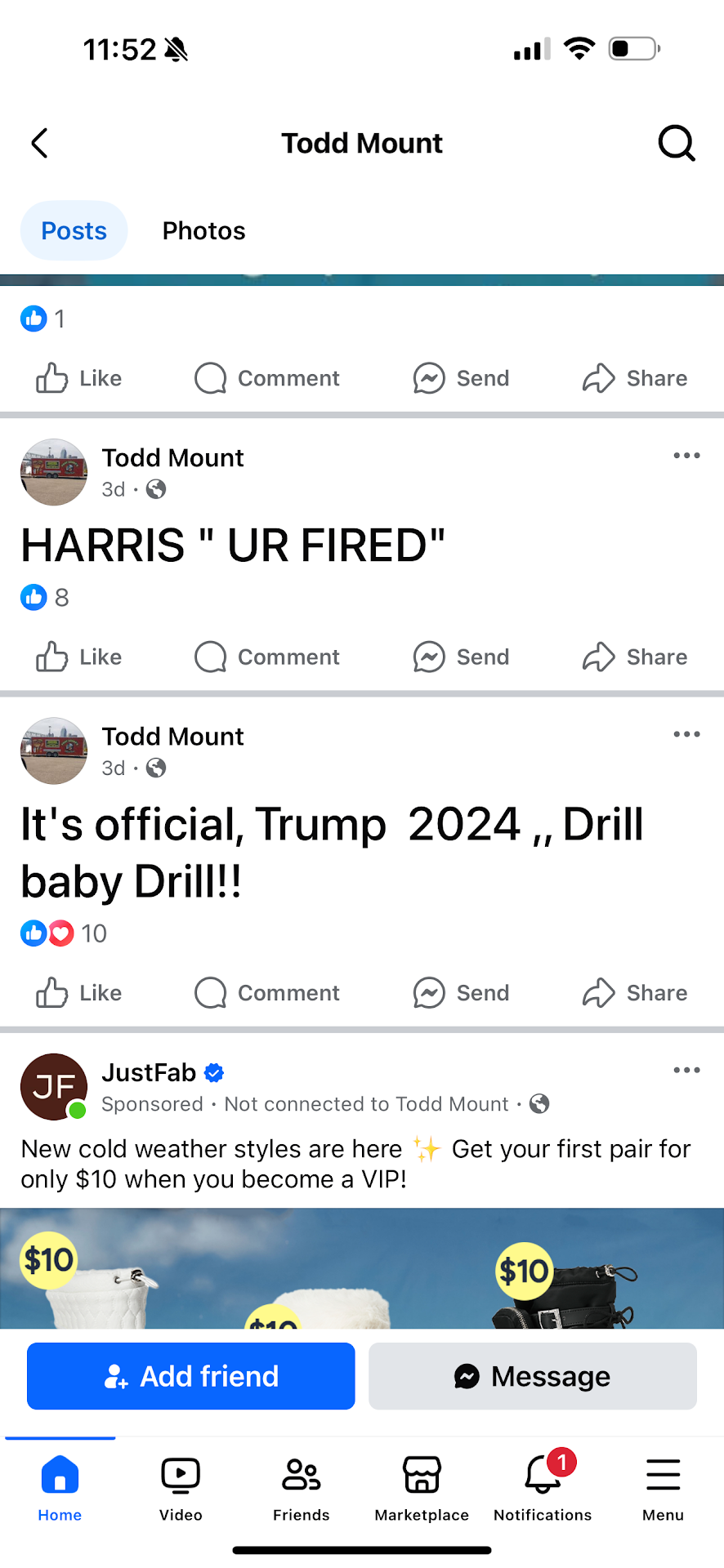Viewport: 724px width, 1568px height.
Task: Comment on the "HARRIS UR FIRED" post
Action: click(267, 657)
